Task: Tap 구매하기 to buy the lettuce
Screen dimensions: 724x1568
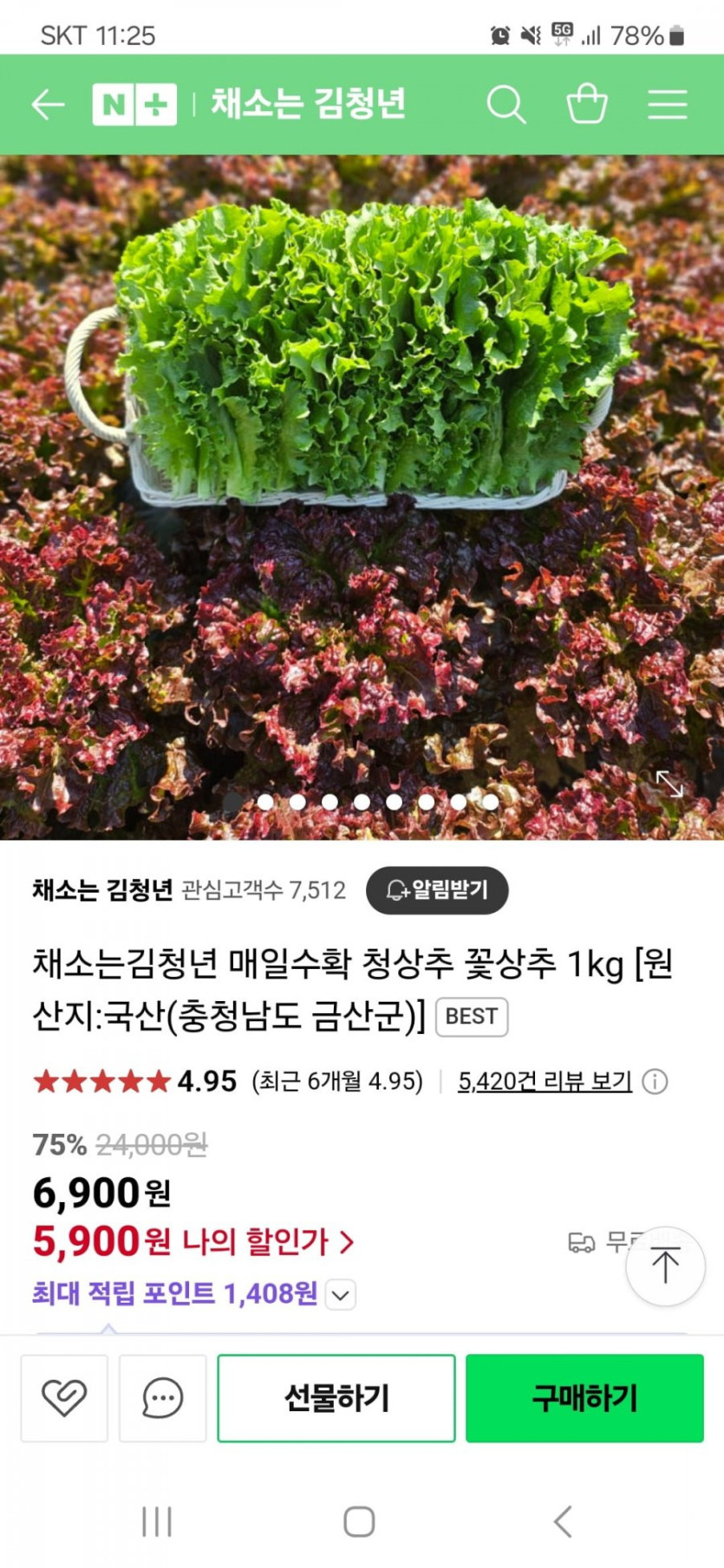Action: coord(584,1398)
